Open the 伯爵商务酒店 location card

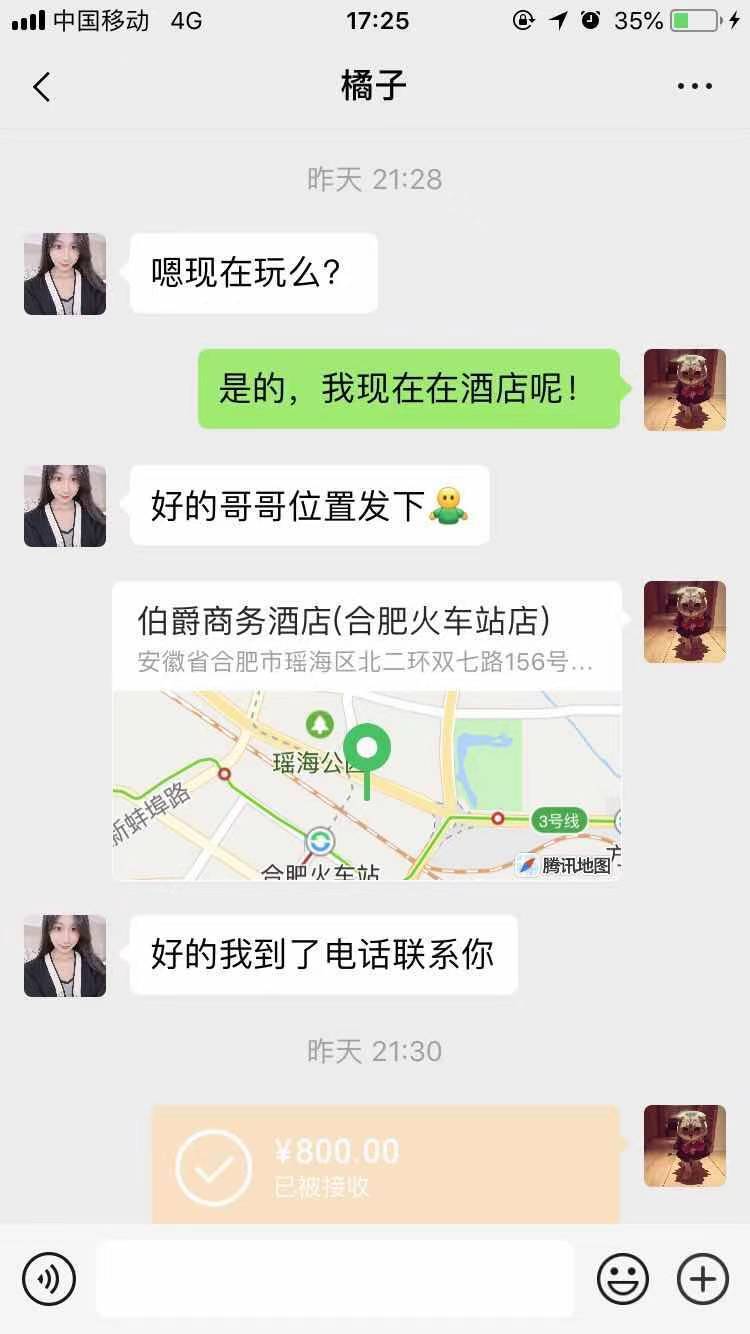(367, 730)
